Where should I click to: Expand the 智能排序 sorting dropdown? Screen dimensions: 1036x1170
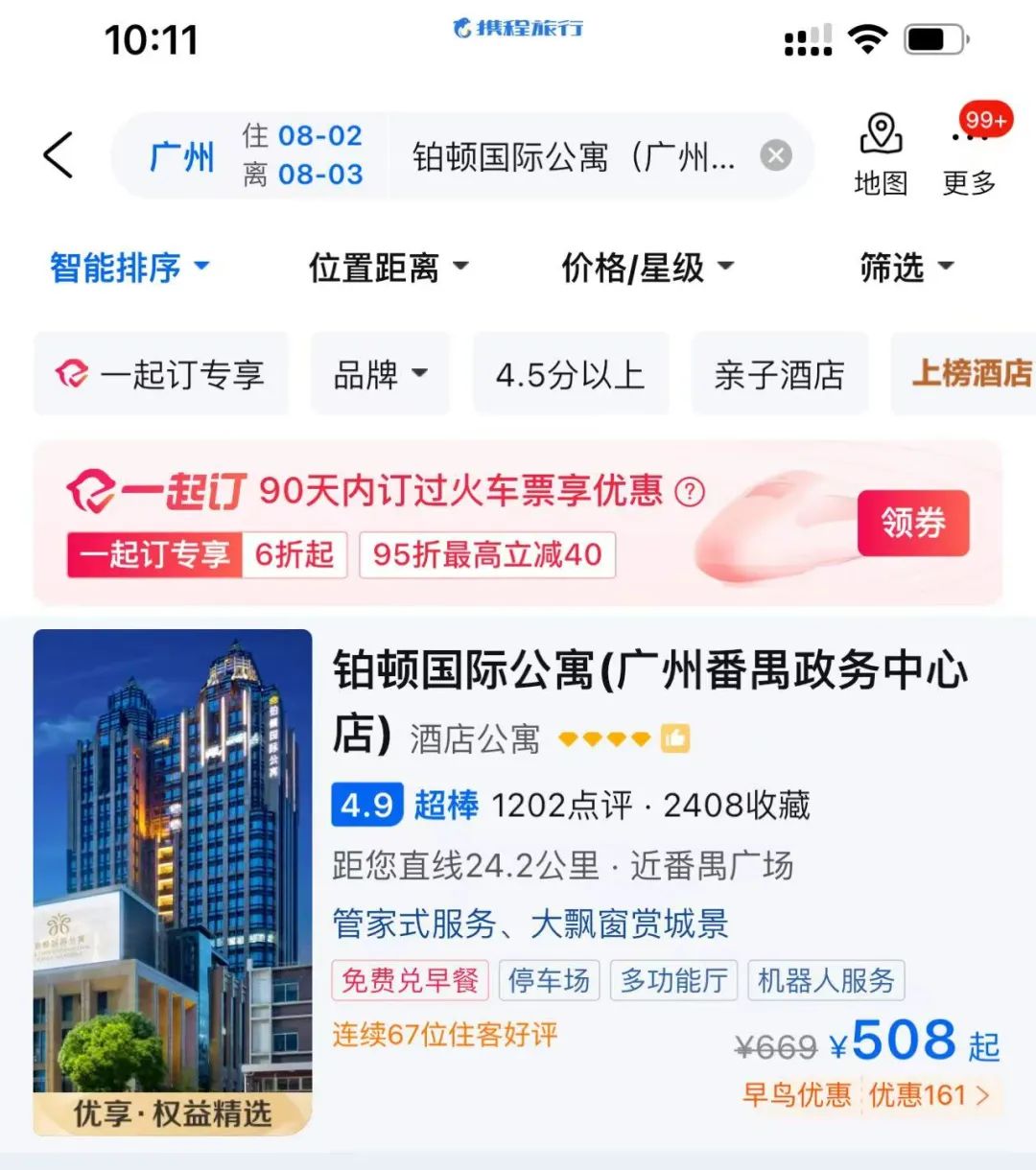click(129, 268)
